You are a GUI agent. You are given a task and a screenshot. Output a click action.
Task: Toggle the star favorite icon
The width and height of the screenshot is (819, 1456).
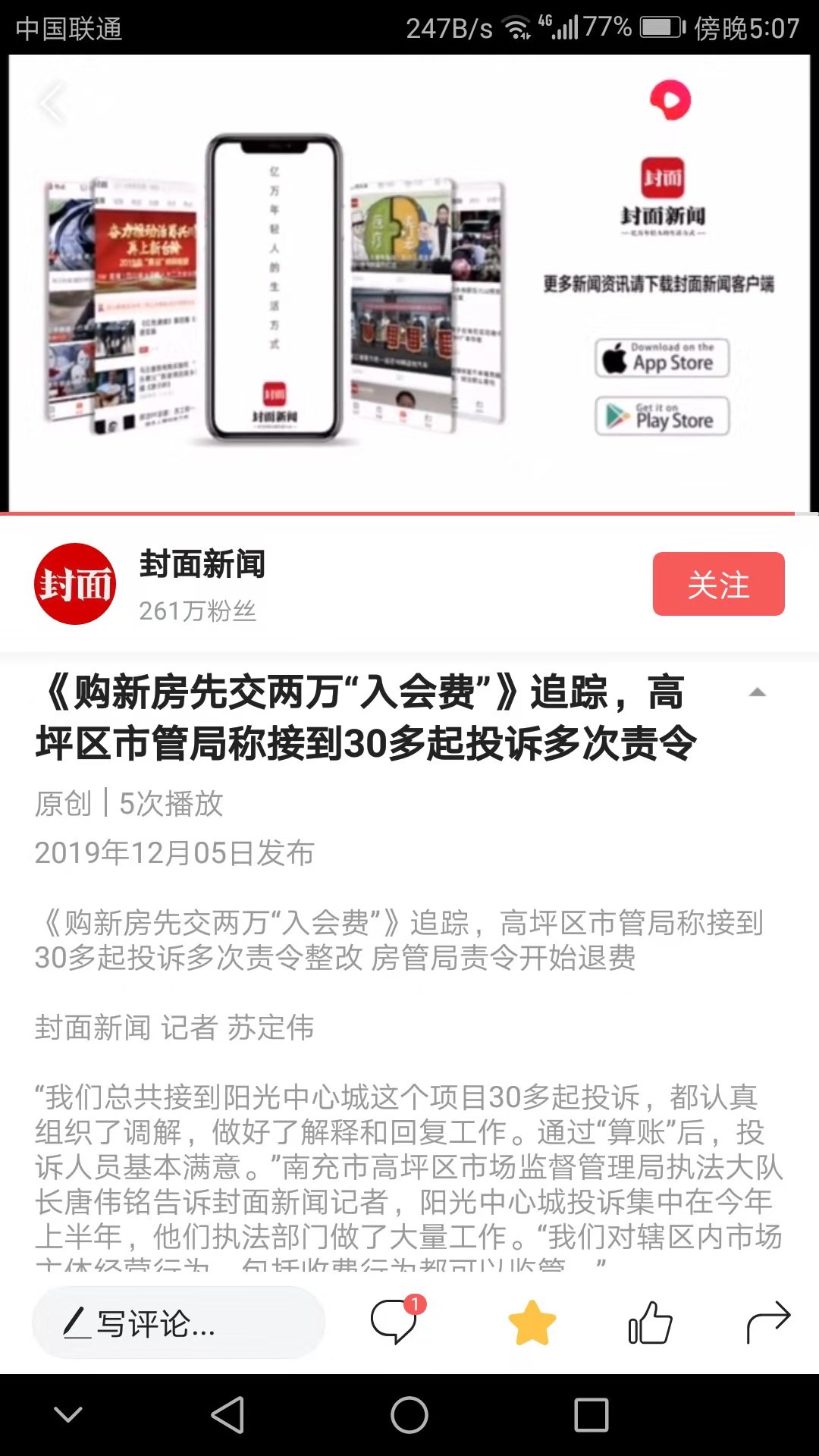point(532,1323)
